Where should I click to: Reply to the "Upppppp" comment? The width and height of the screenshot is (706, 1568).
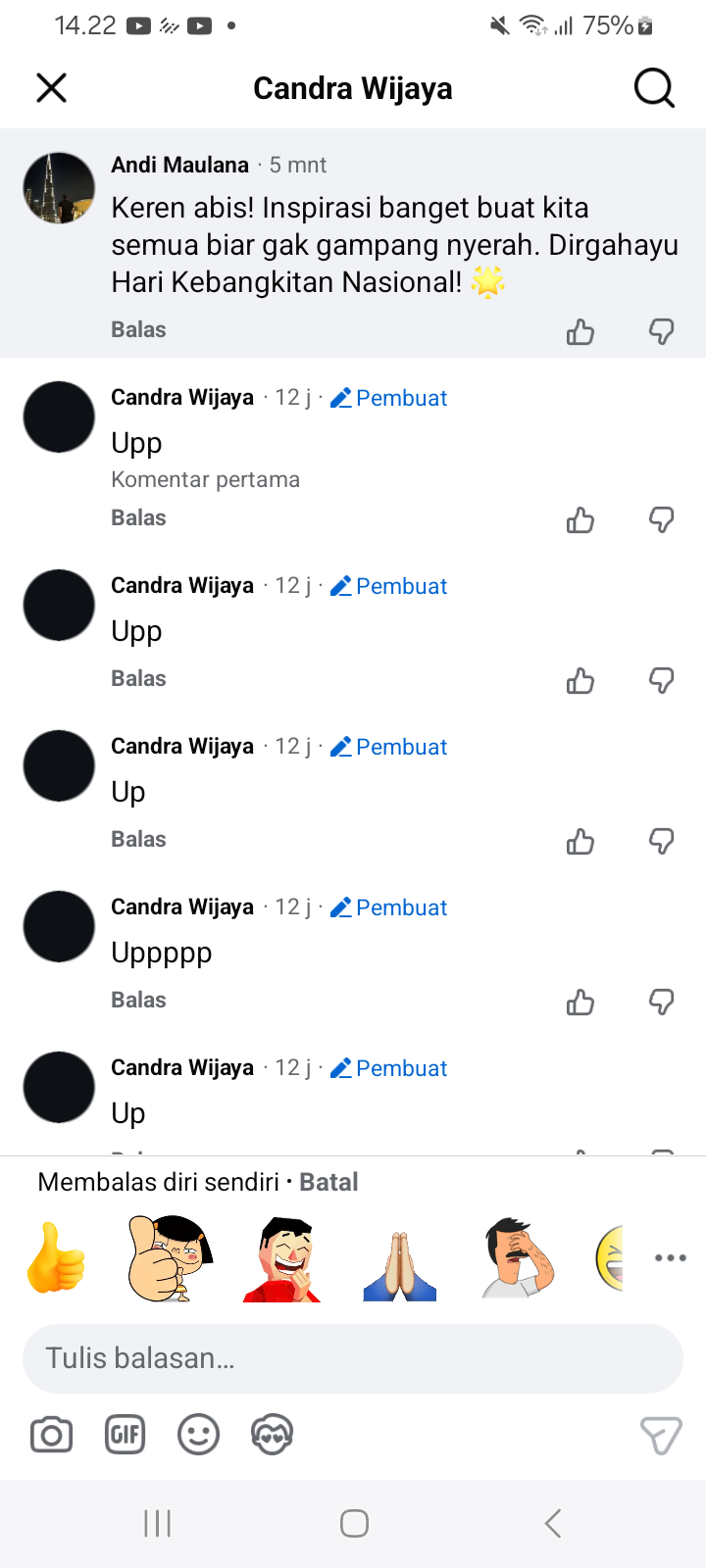point(138,1001)
